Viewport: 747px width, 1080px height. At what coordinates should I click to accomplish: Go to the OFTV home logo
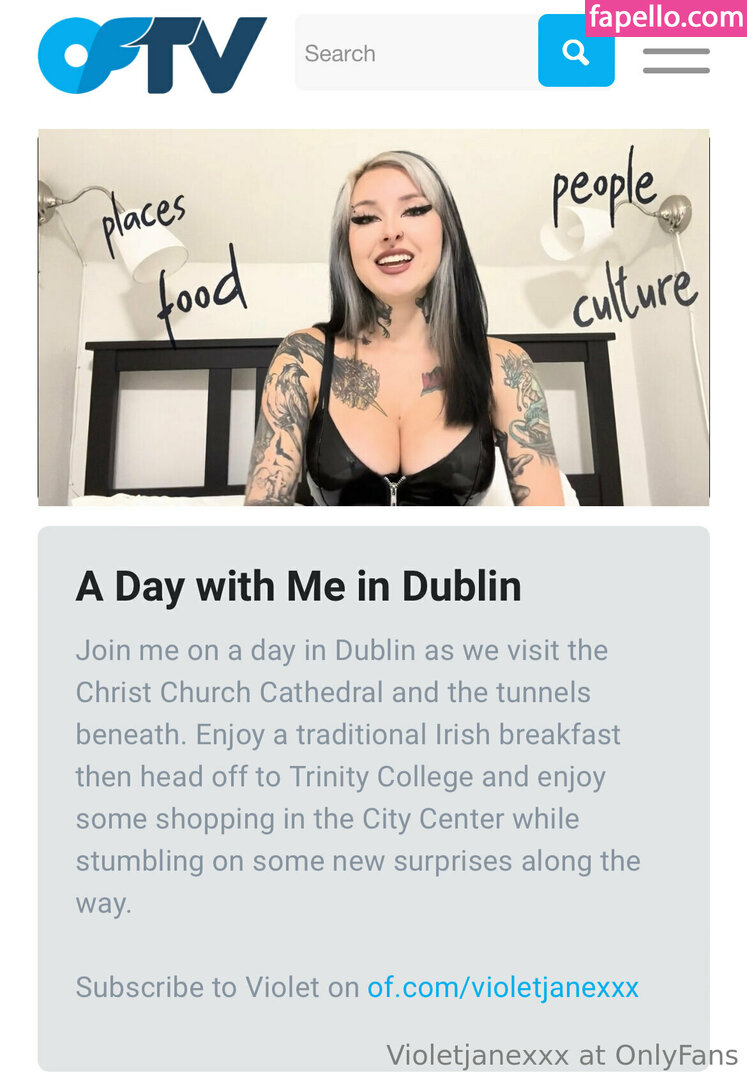coord(152,53)
